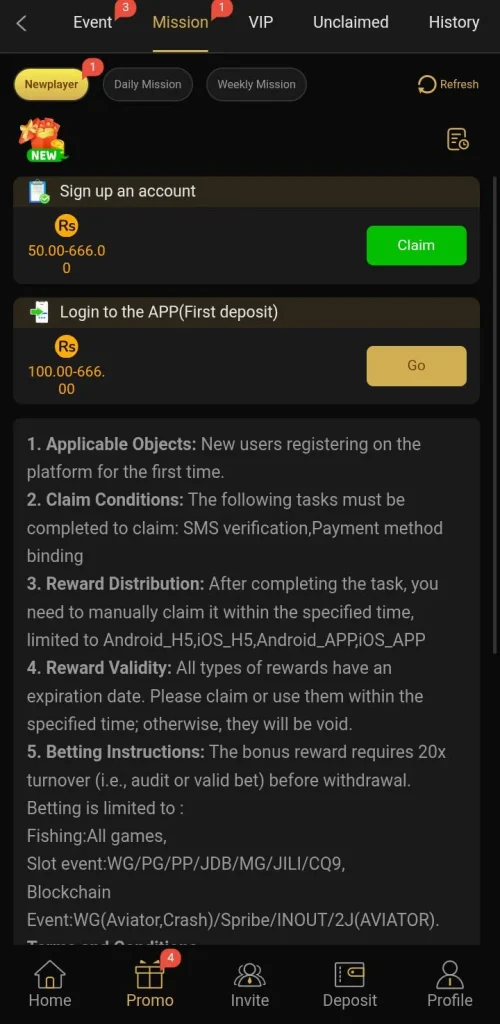Show the Daily Mission list
Screen dimensions: 500x1024
[x=148, y=84]
